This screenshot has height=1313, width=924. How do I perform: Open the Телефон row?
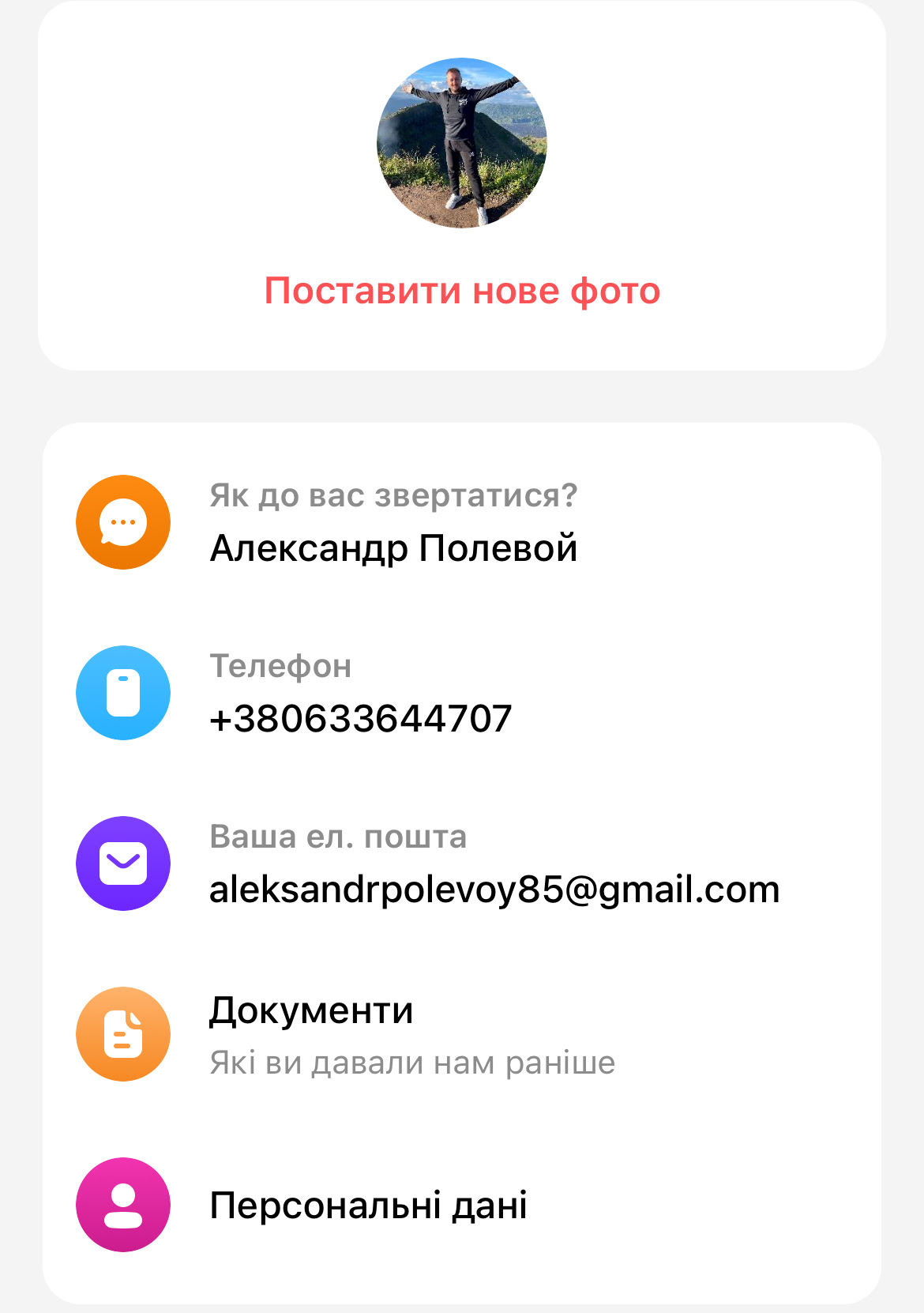(x=462, y=693)
